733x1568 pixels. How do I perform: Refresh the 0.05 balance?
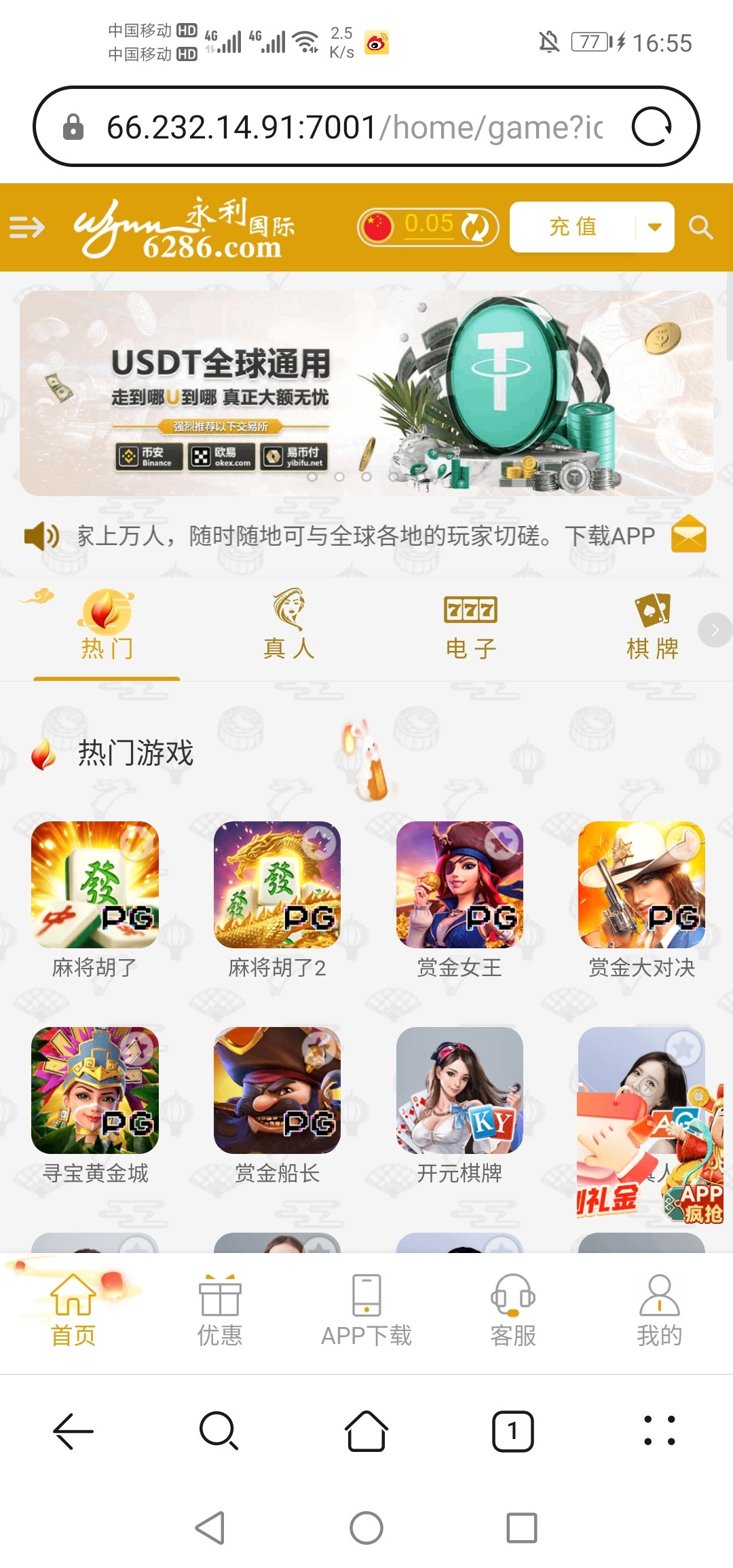coord(475,227)
